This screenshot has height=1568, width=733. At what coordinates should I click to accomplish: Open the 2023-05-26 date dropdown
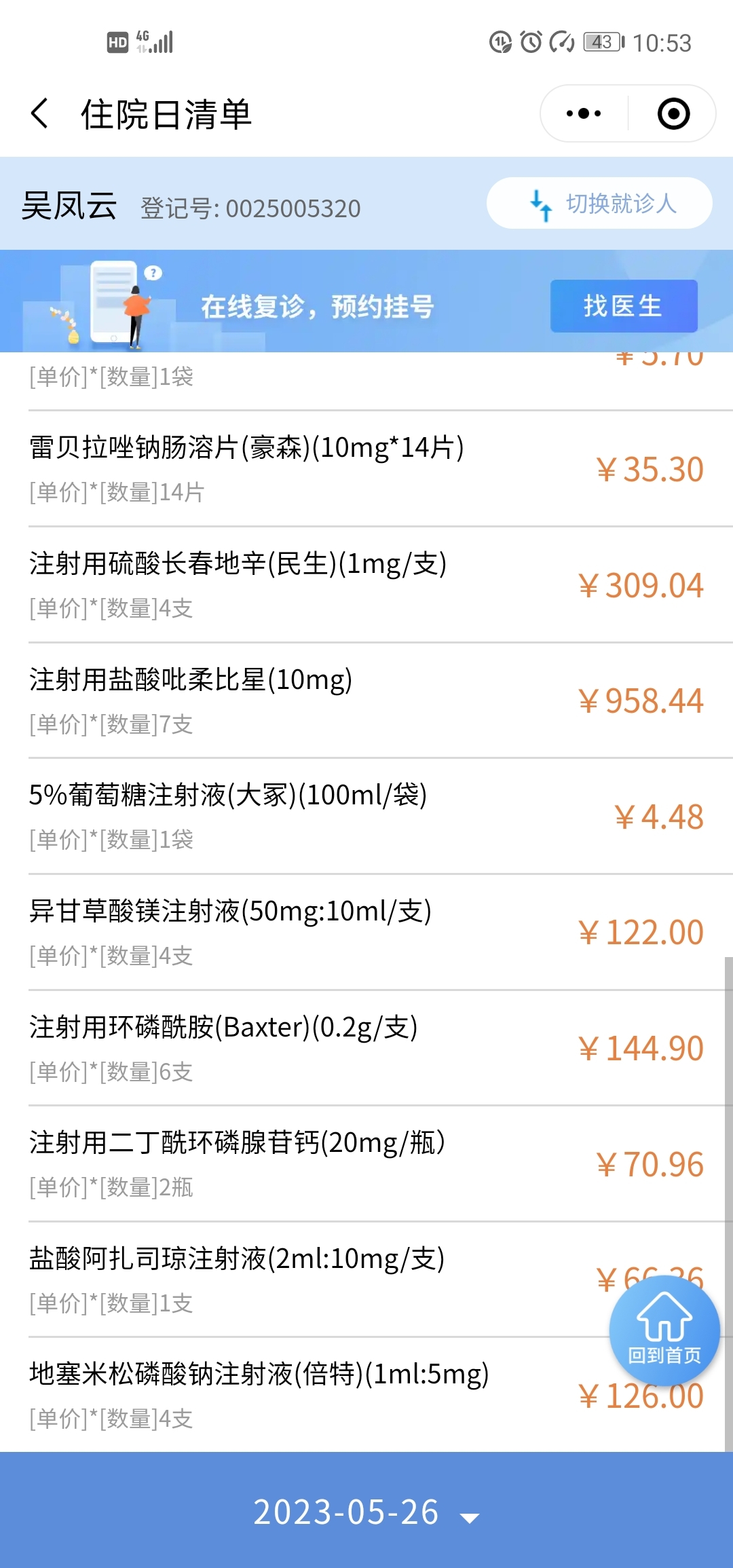click(366, 1512)
